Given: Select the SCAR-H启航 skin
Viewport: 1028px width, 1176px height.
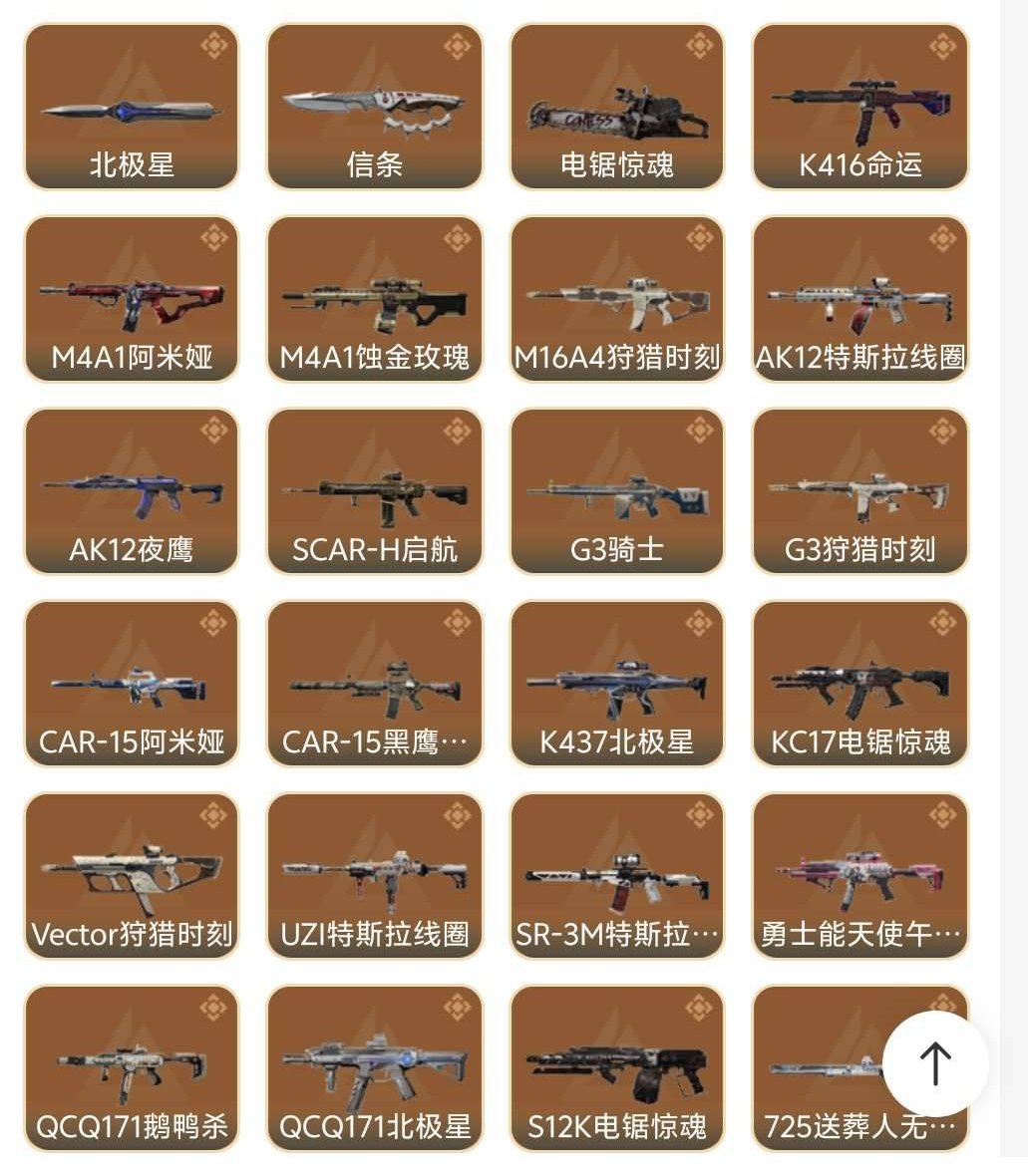Looking at the screenshot, I should 375,491.
